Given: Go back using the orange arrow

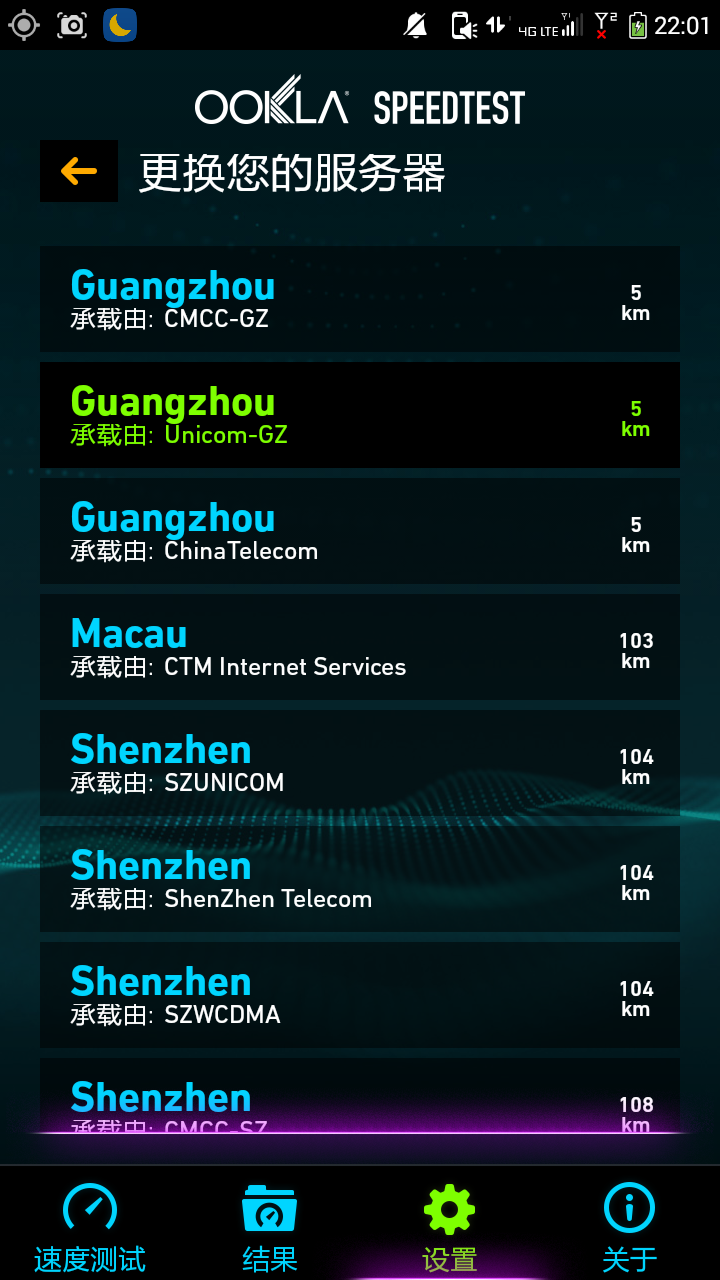Looking at the screenshot, I should (79, 171).
